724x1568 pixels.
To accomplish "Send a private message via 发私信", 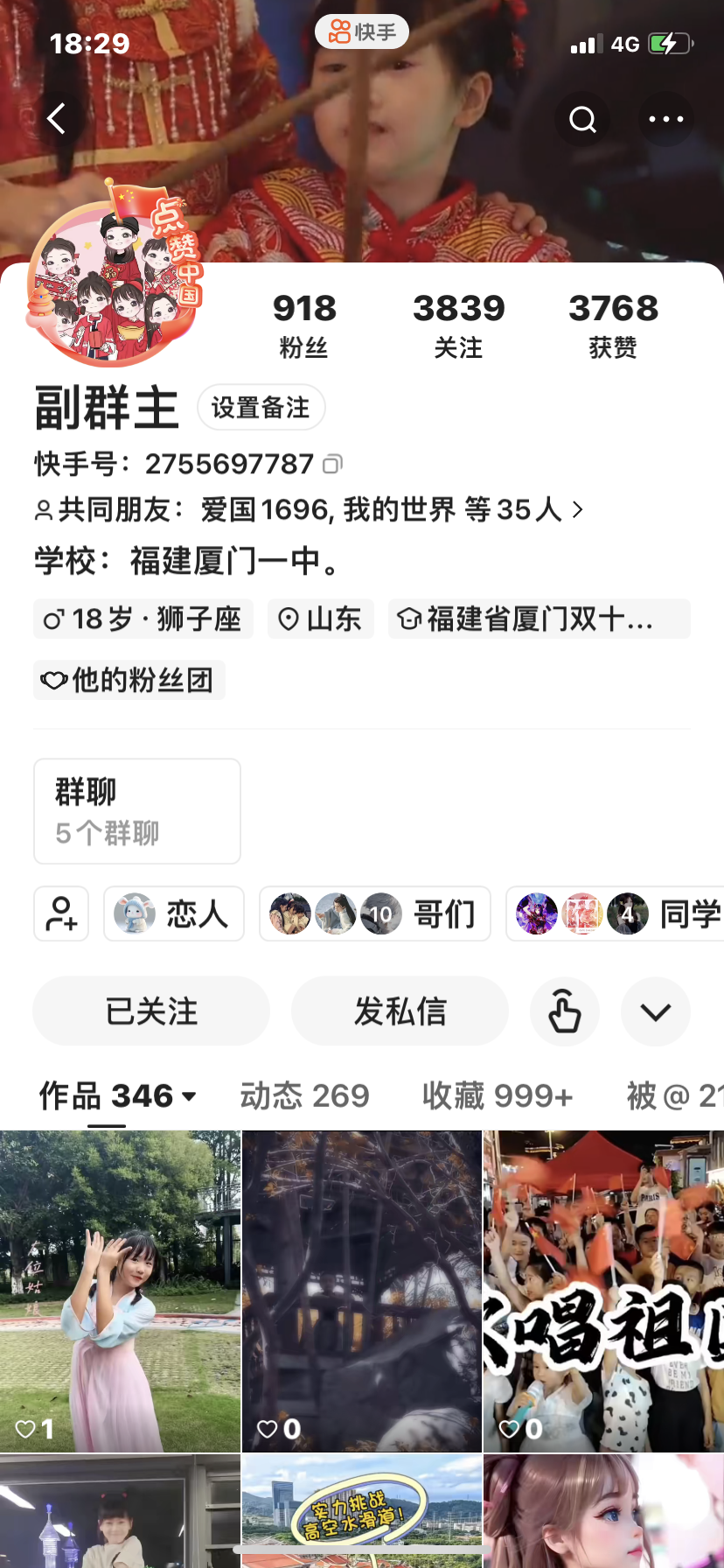I will 400,1011.
